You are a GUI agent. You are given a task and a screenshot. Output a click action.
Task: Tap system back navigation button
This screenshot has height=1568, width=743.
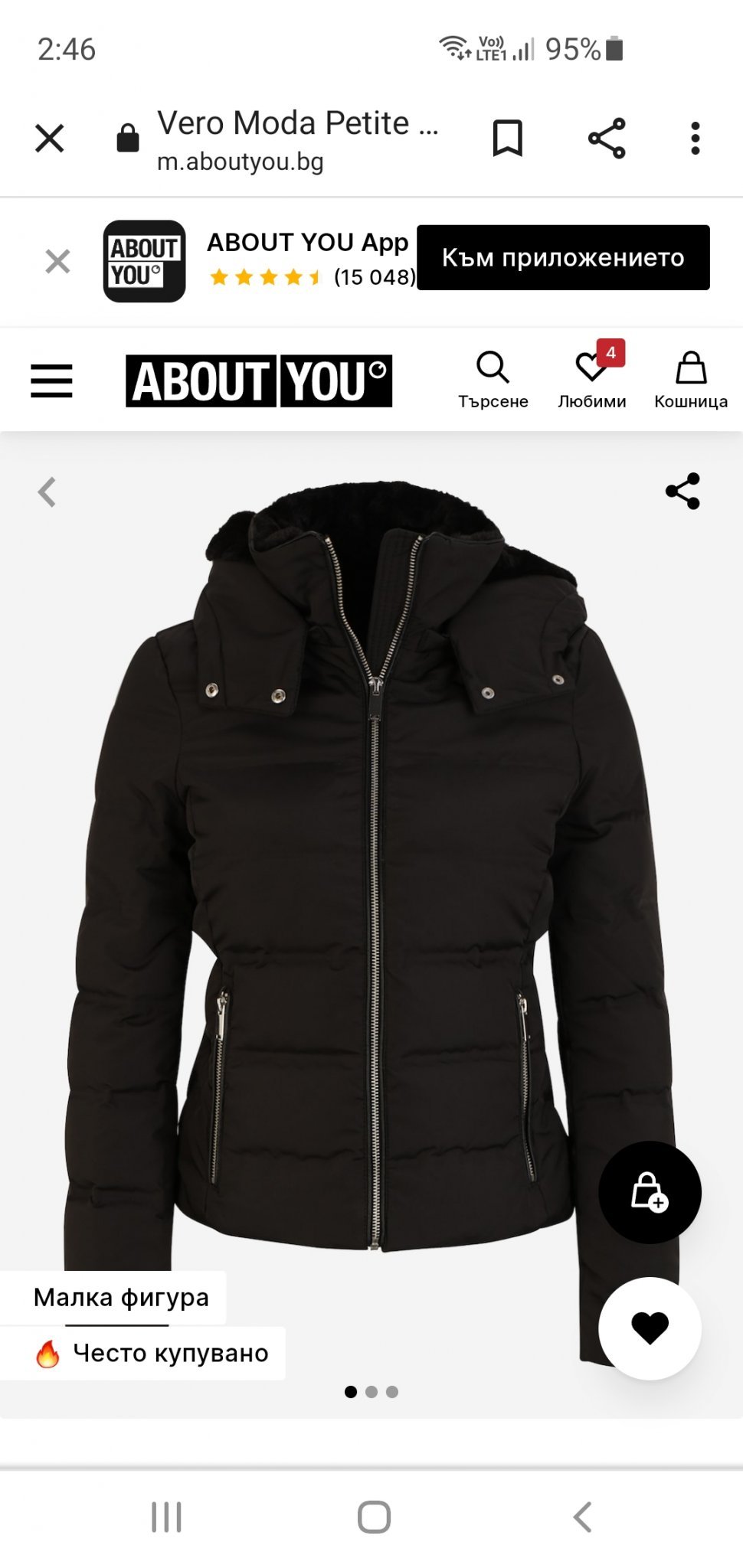(582, 1517)
